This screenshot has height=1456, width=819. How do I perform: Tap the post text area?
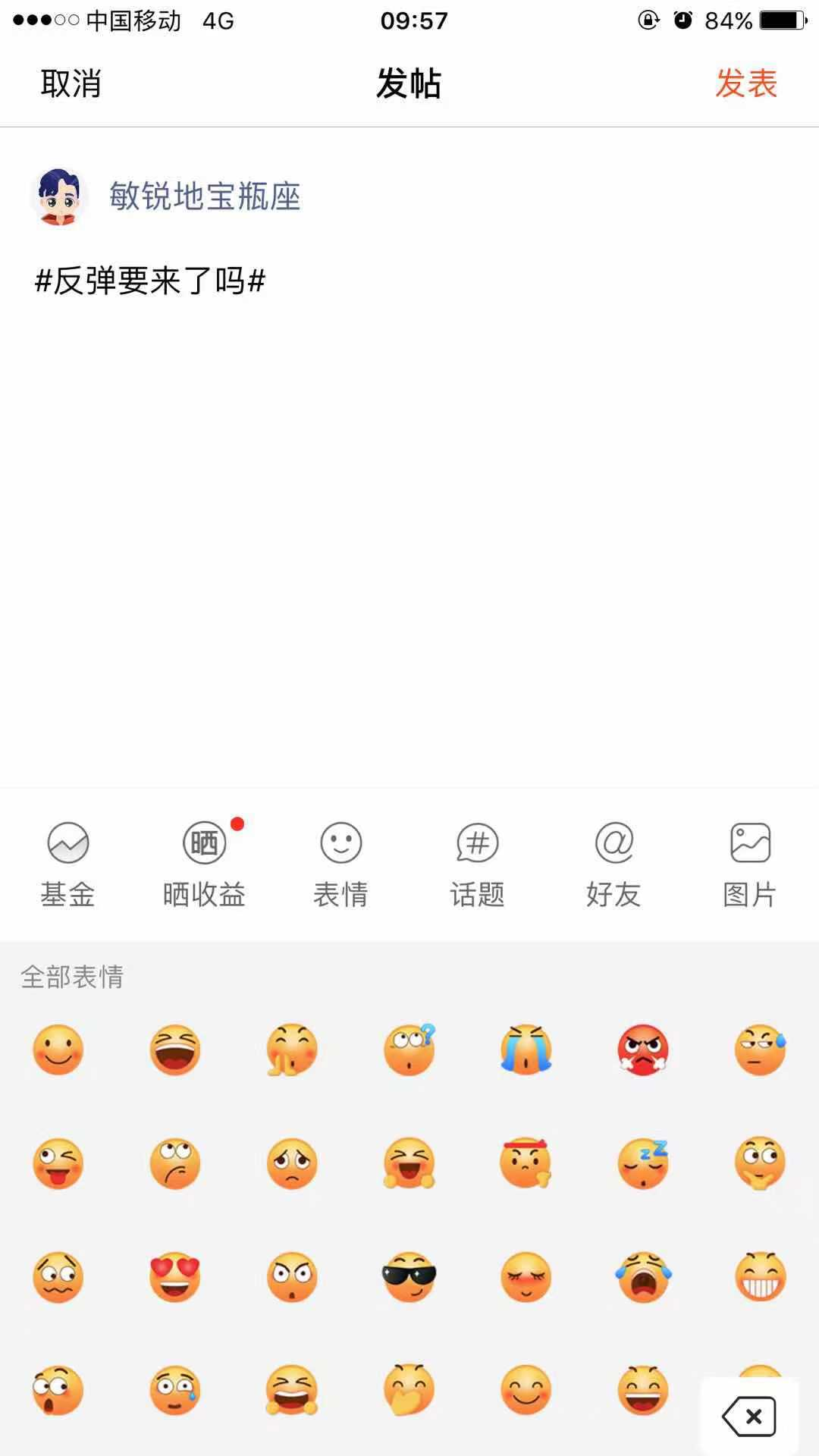[409, 493]
